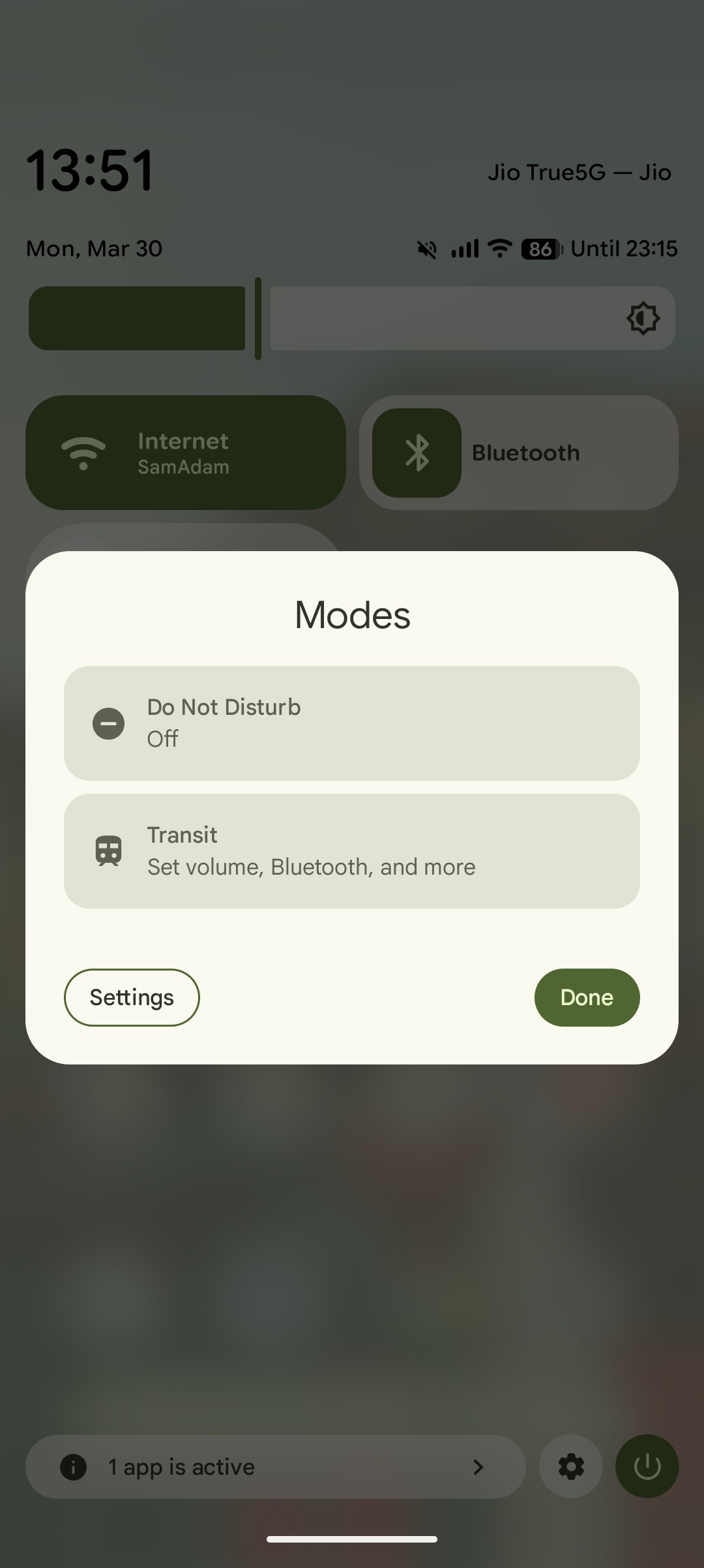Tap the Wi-Fi icon on the Internet tile
This screenshot has height=1568, width=704.
[85, 452]
